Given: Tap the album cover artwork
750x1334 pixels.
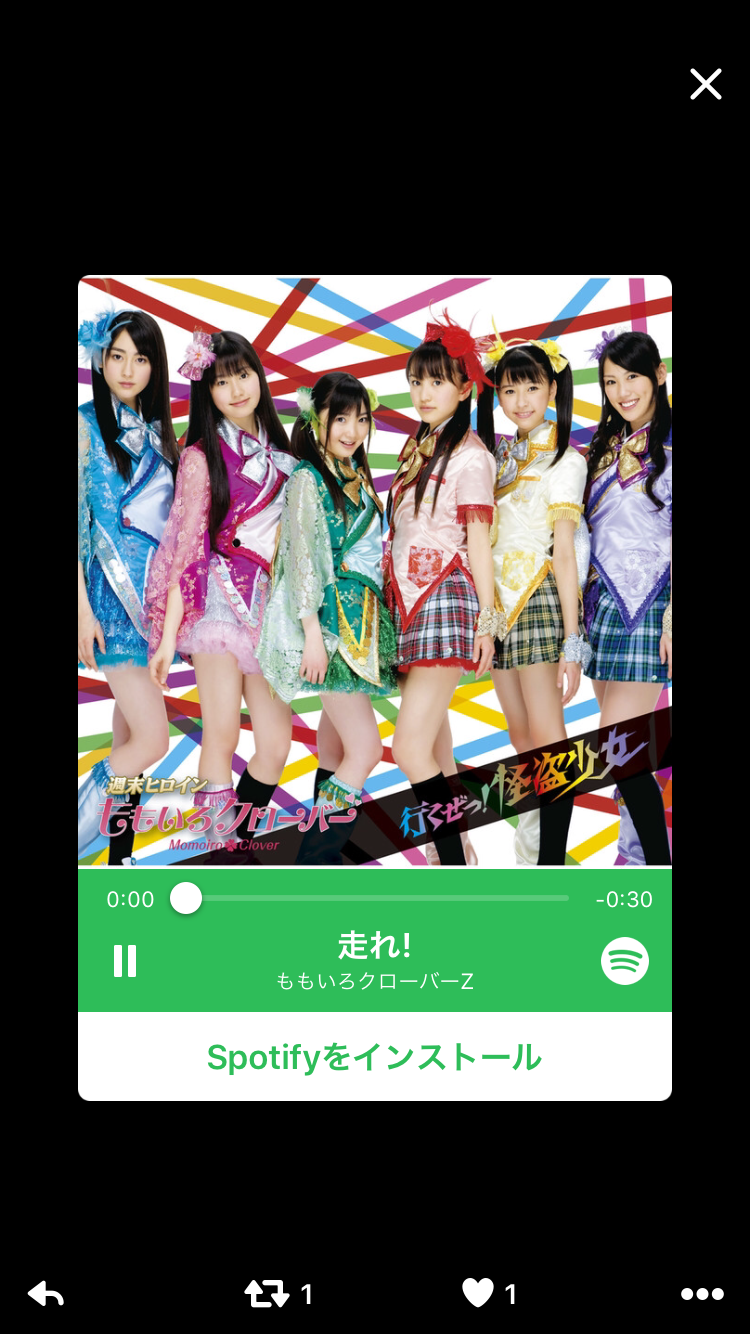Looking at the screenshot, I should click(x=374, y=570).
